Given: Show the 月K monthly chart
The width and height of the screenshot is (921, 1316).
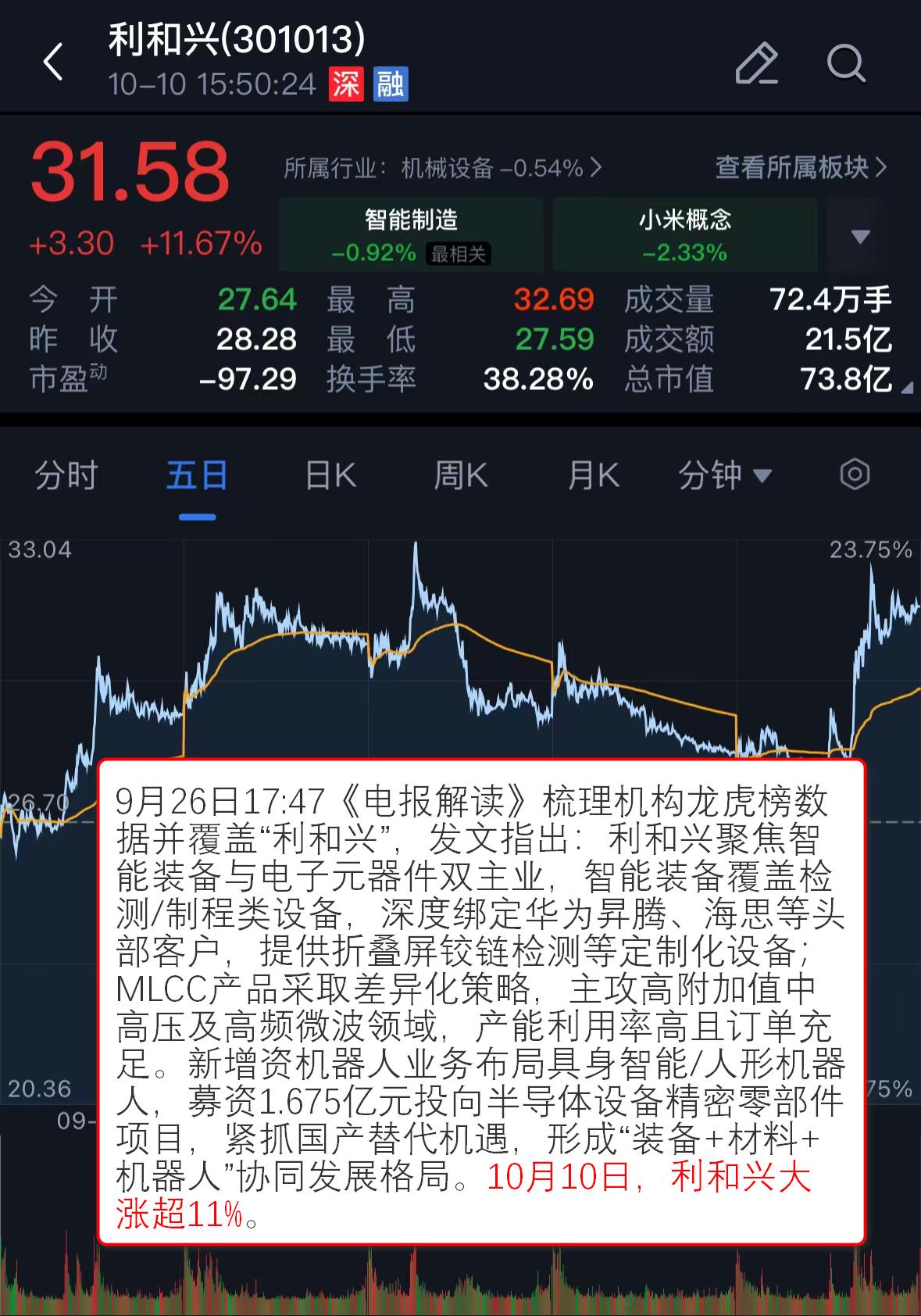Looking at the screenshot, I should pos(594,475).
